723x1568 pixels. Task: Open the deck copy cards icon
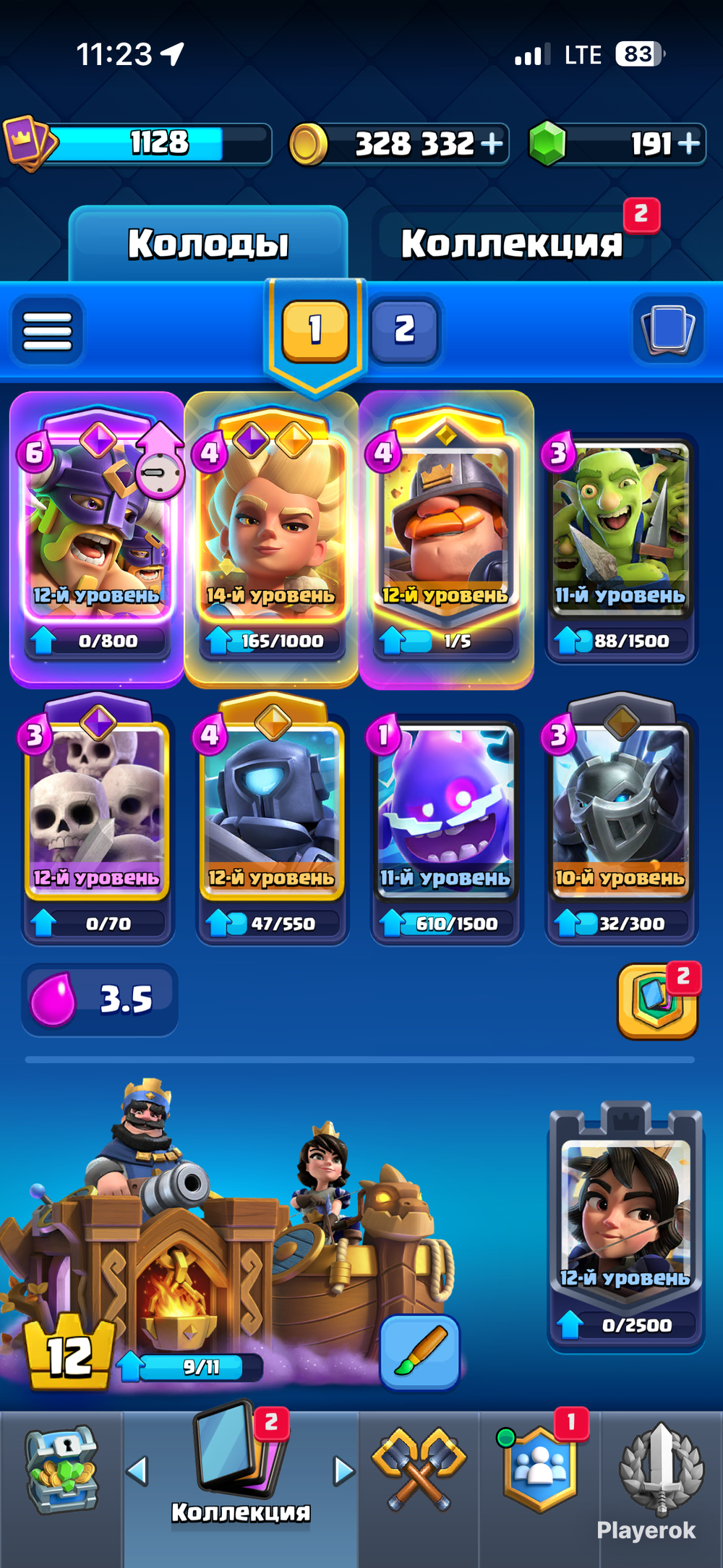[x=668, y=329]
